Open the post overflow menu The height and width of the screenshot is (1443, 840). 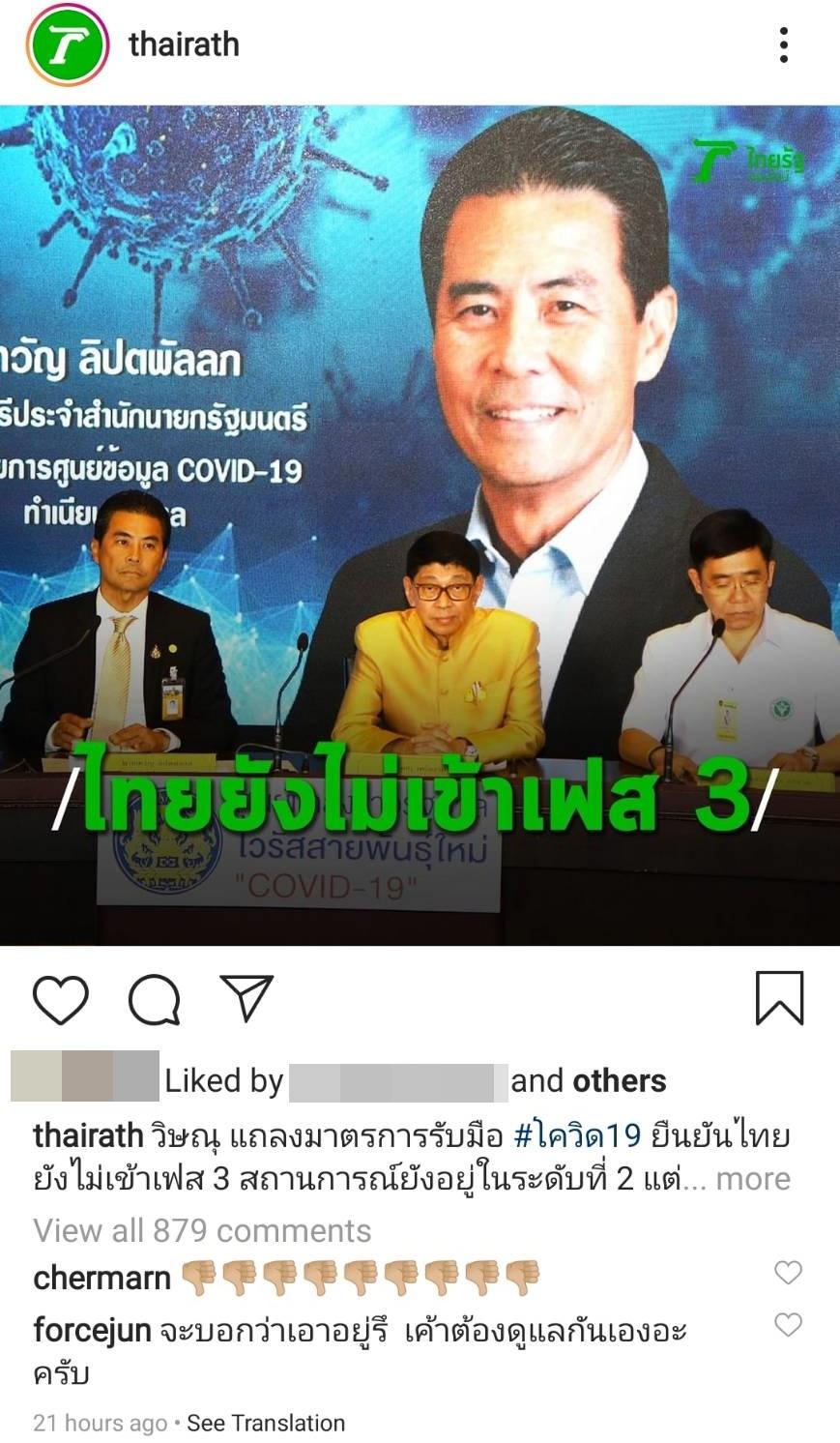coord(783,44)
